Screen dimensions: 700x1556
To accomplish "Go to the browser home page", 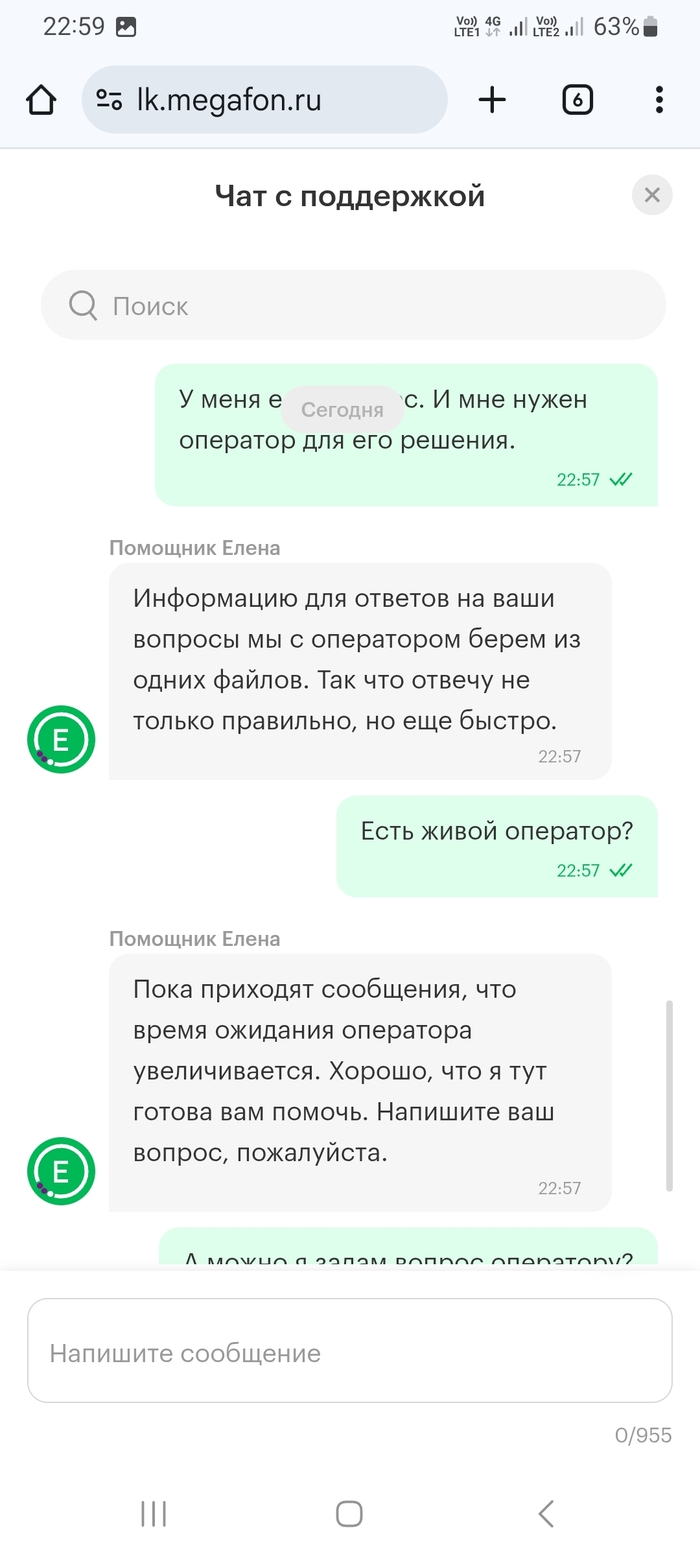I will click(41, 100).
